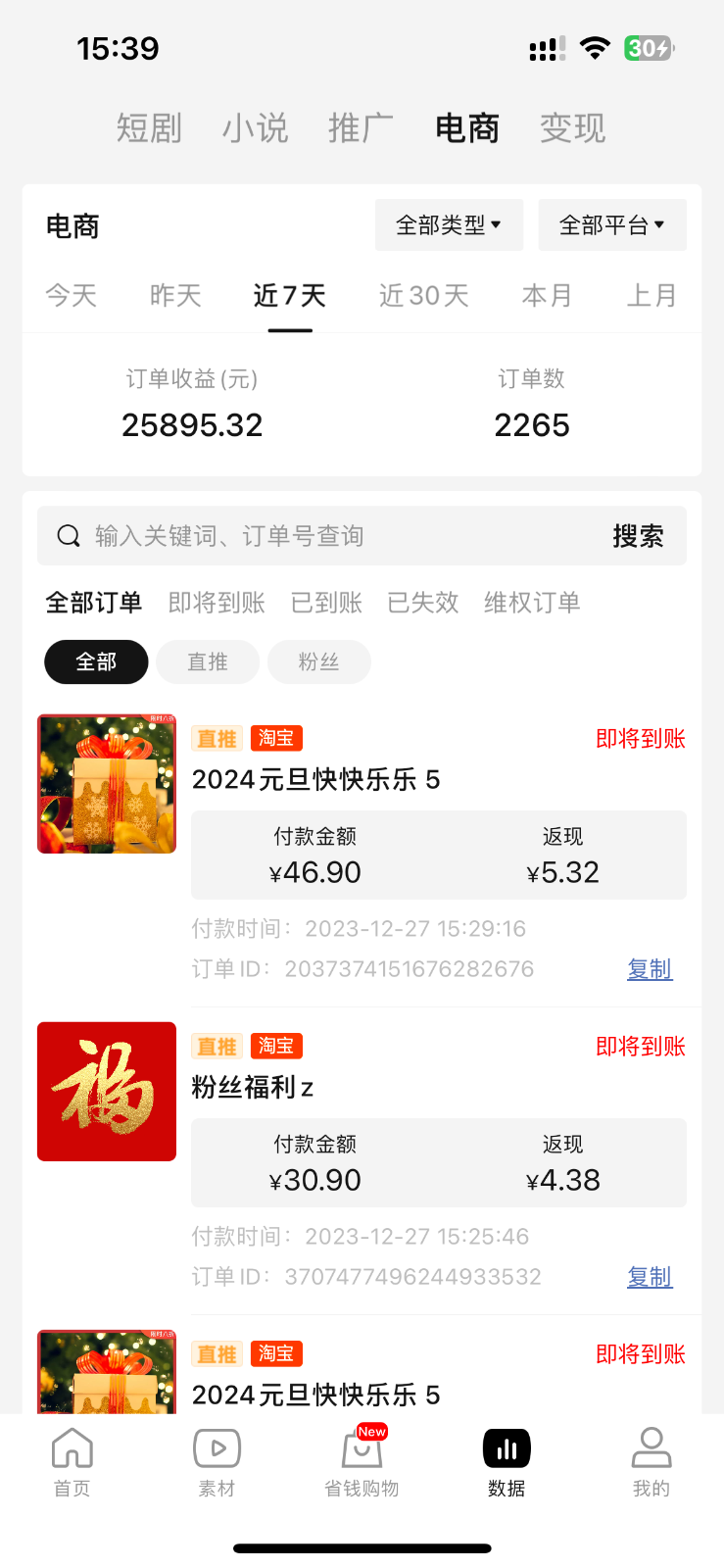This screenshot has width=724, height=1568.
Task: Expand the 近30天 date range option
Action: (422, 295)
